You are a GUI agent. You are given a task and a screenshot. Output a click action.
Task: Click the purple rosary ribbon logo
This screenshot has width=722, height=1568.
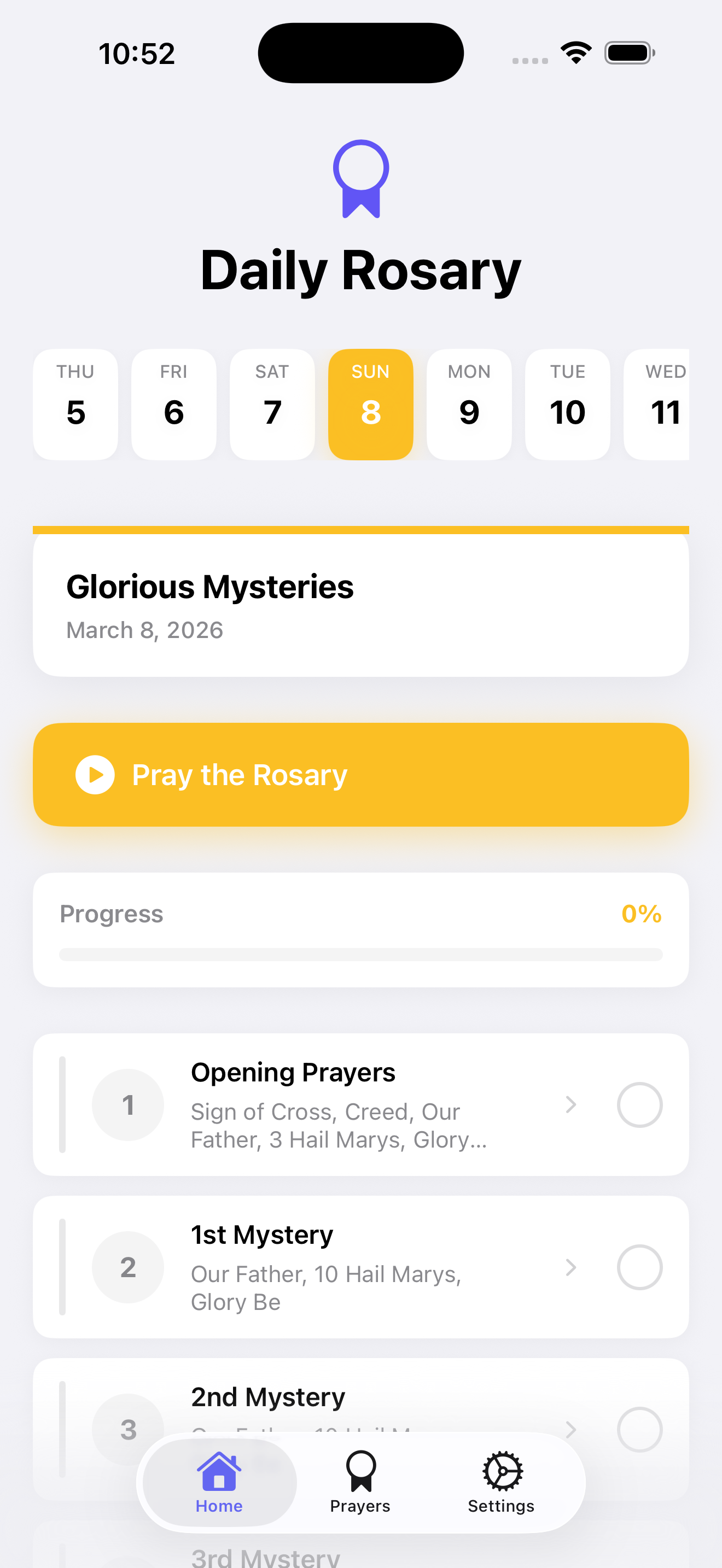point(361,178)
